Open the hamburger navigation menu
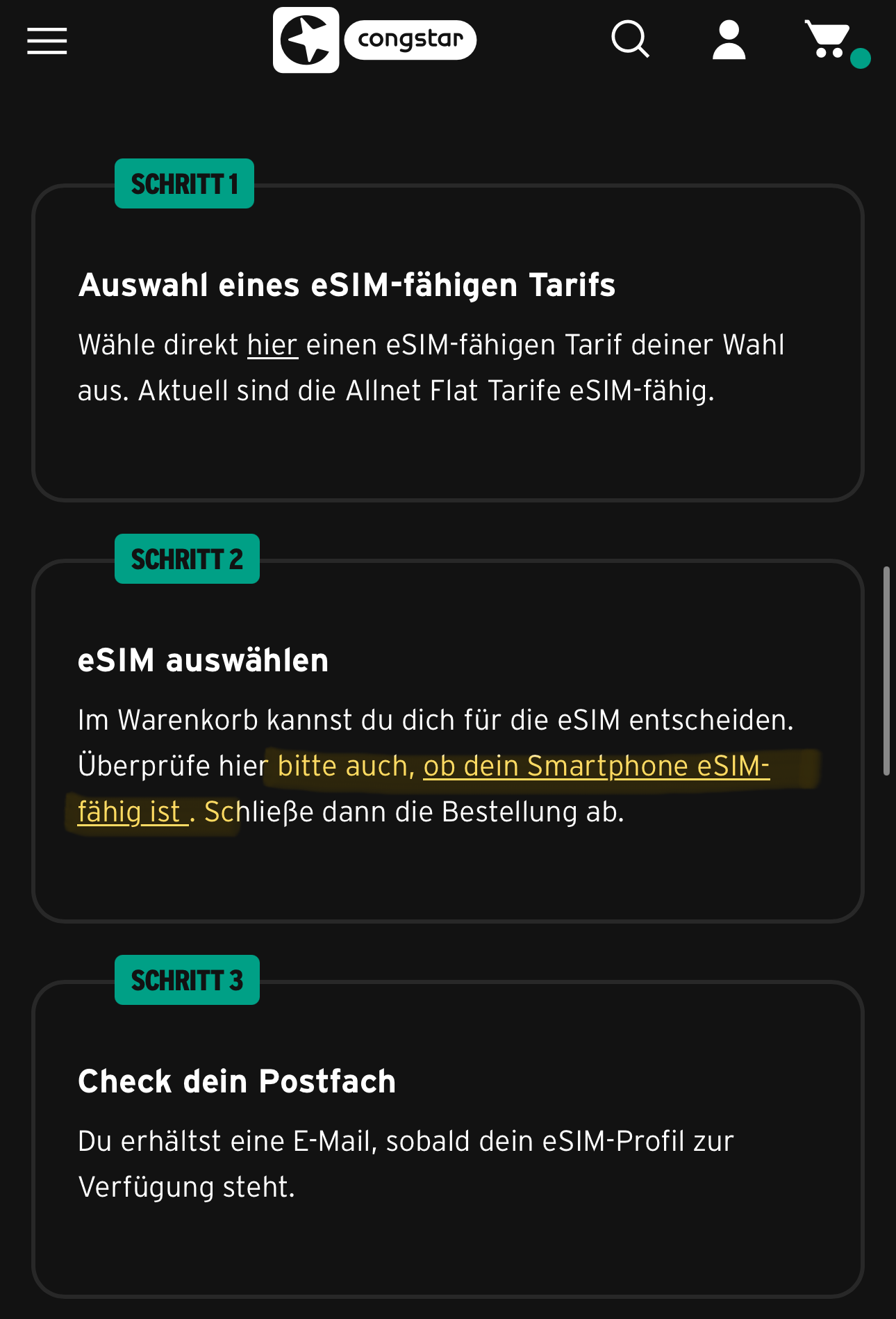896x1319 pixels. coord(47,41)
